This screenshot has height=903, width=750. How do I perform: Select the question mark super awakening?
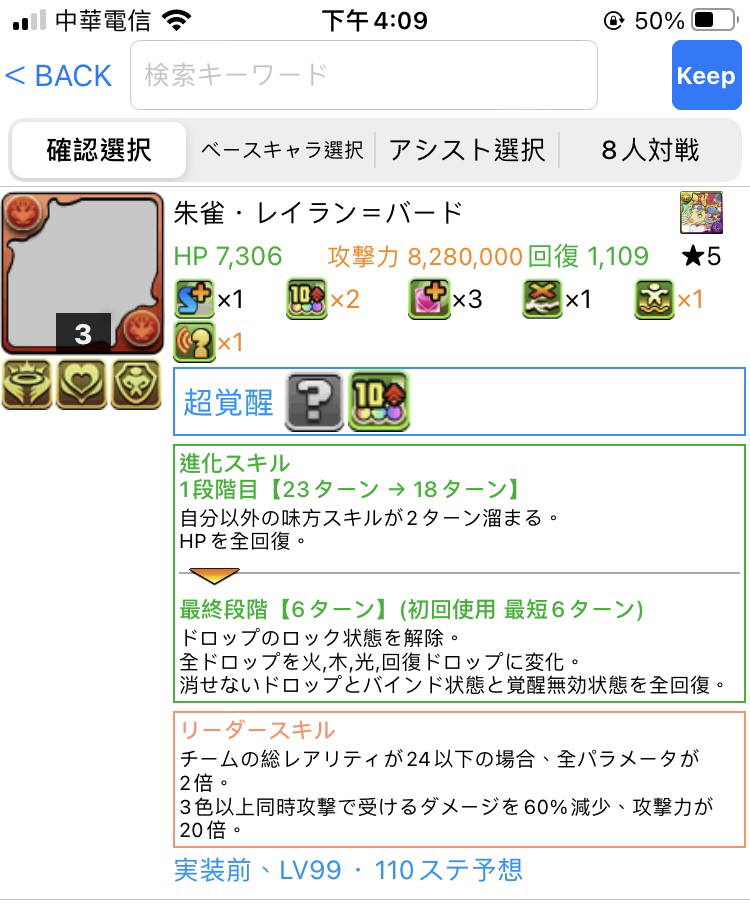[x=314, y=402]
